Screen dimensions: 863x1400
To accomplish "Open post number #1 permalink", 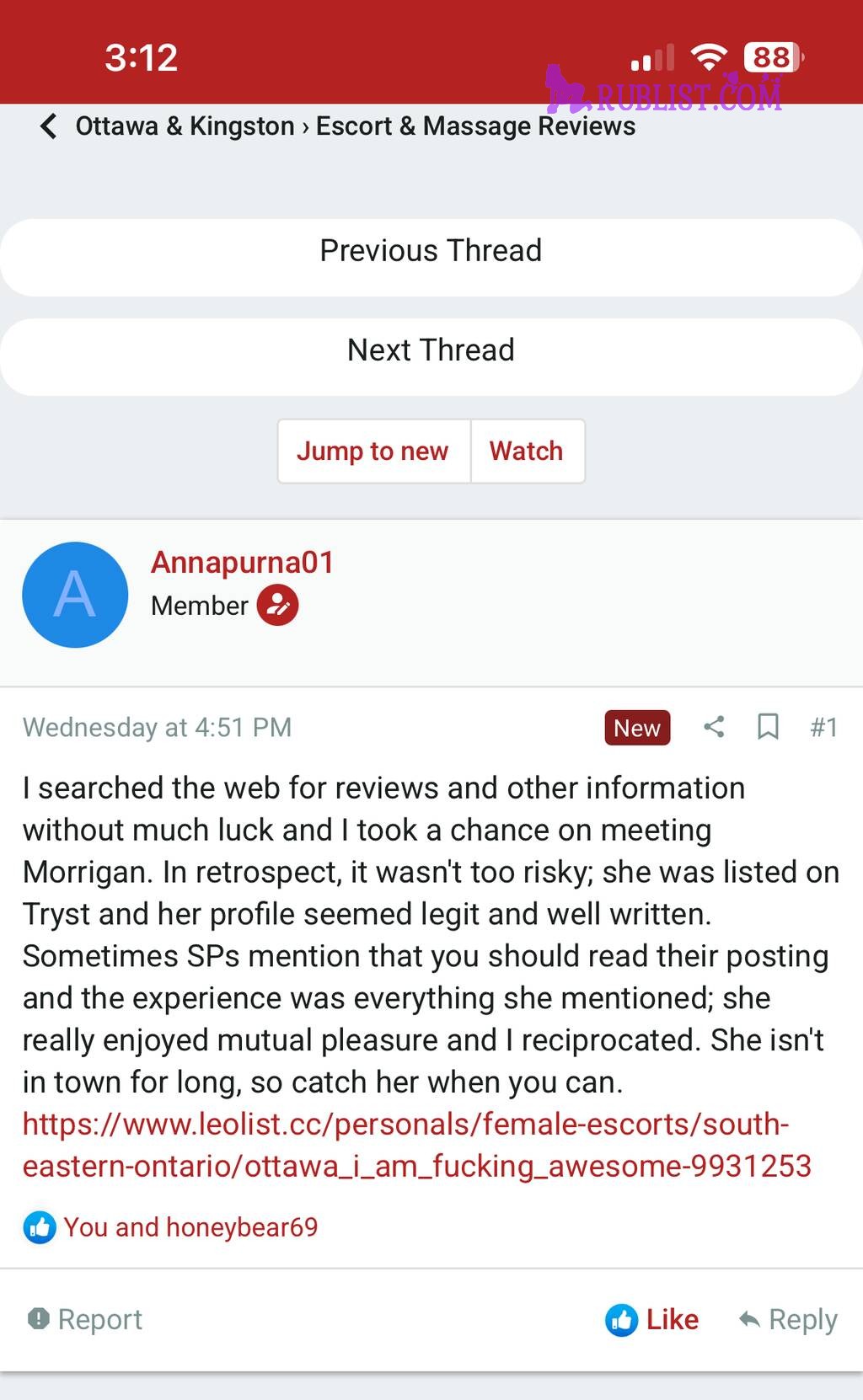I will point(823,727).
